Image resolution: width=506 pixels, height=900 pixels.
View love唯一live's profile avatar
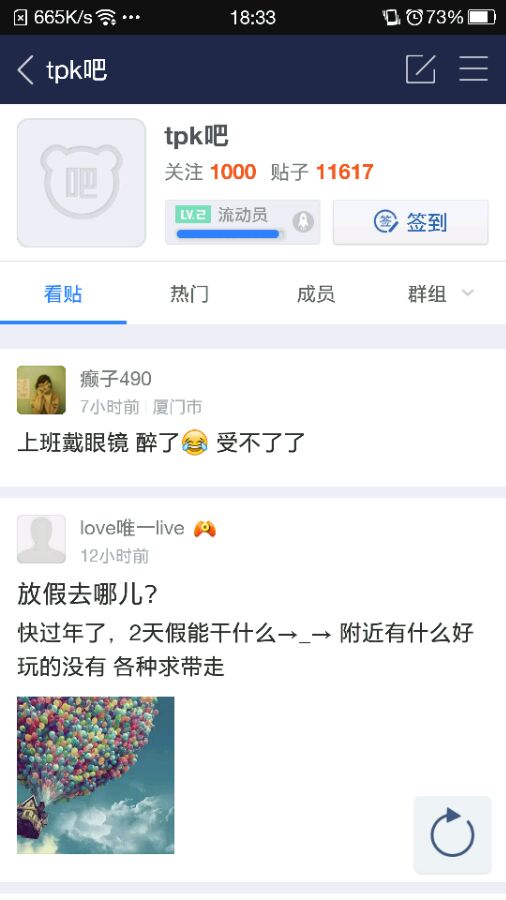coord(41,539)
